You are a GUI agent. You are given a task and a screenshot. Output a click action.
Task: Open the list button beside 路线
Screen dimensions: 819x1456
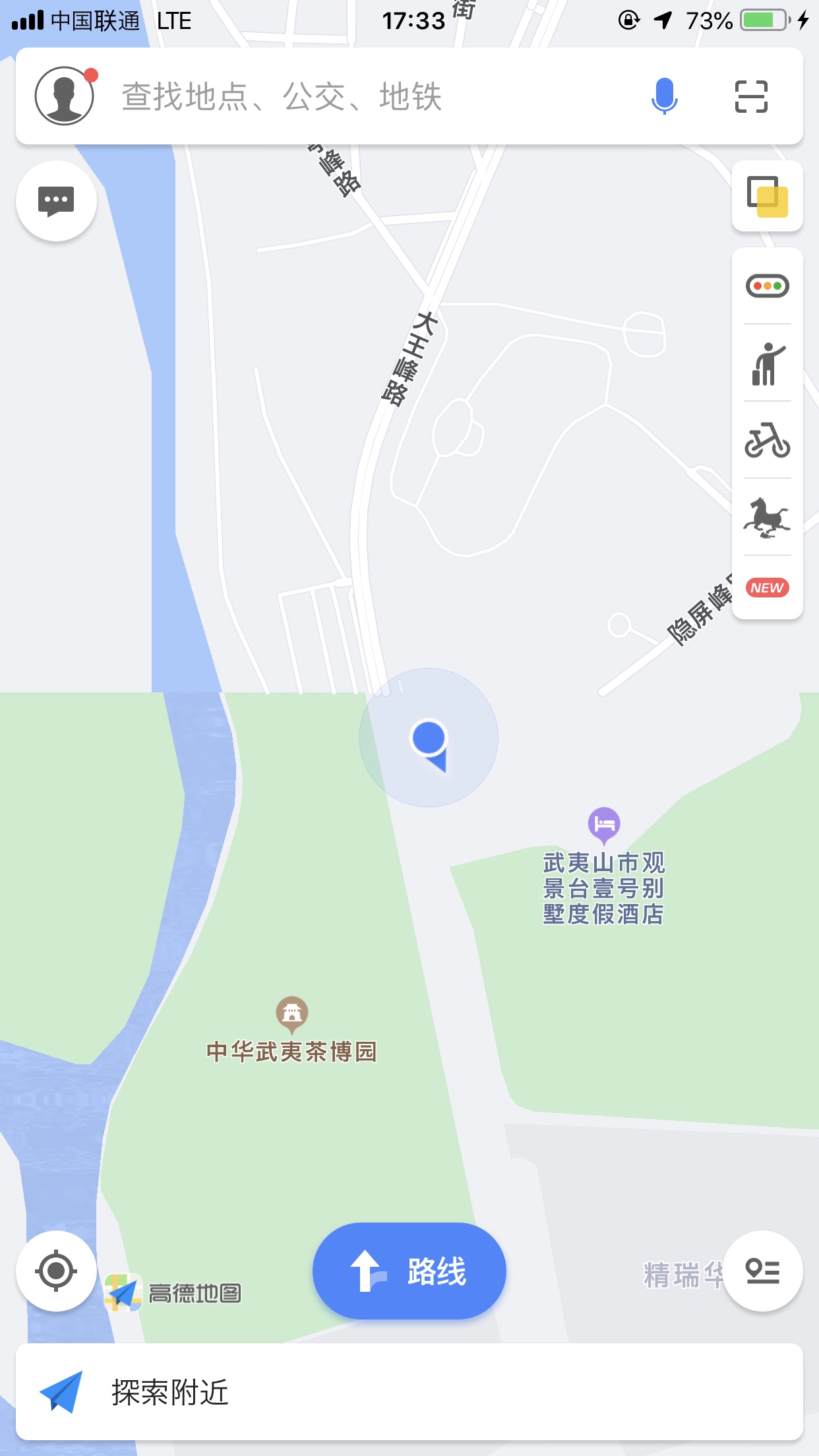point(762,1271)
